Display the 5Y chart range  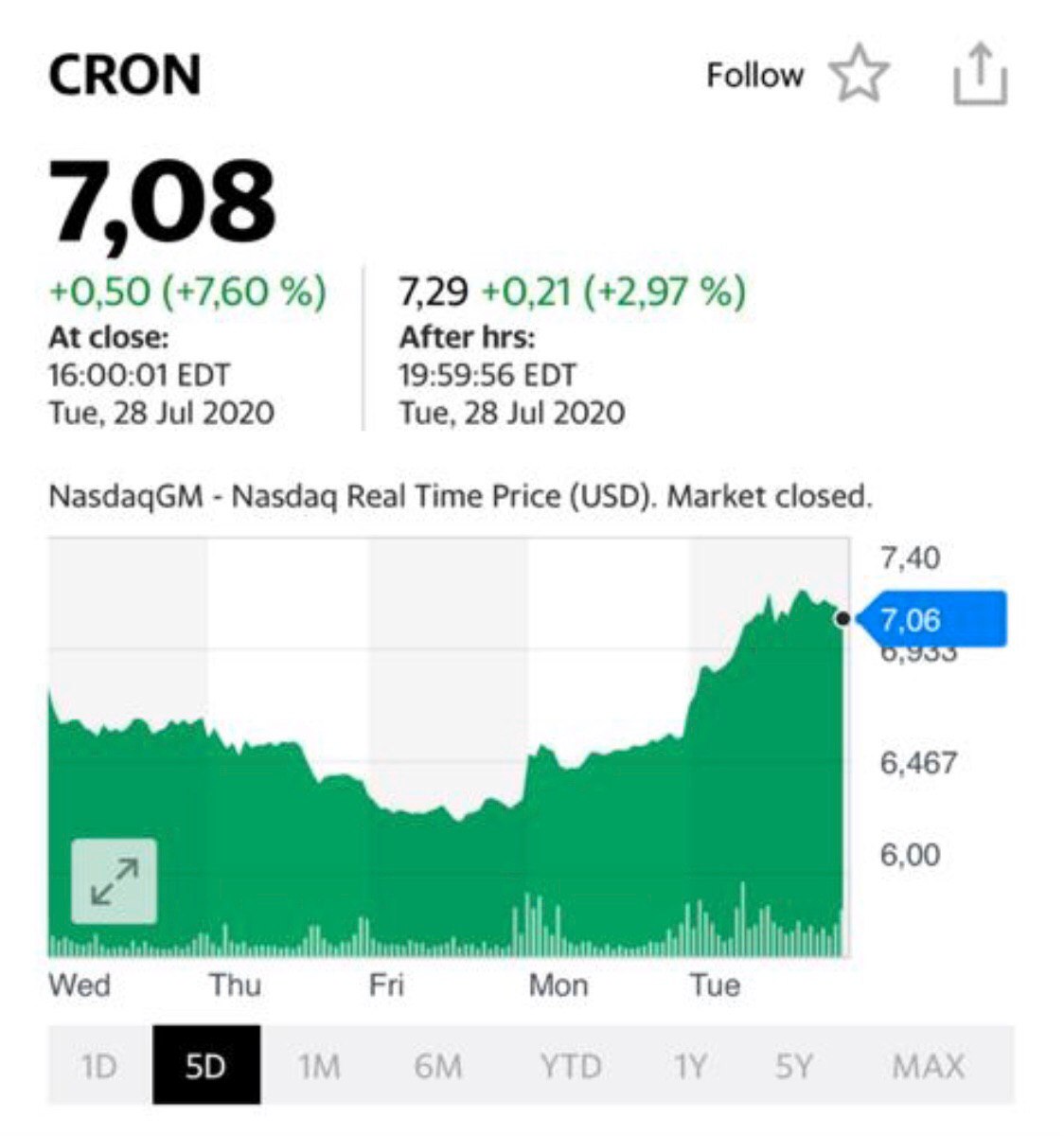click(794, 1066)
